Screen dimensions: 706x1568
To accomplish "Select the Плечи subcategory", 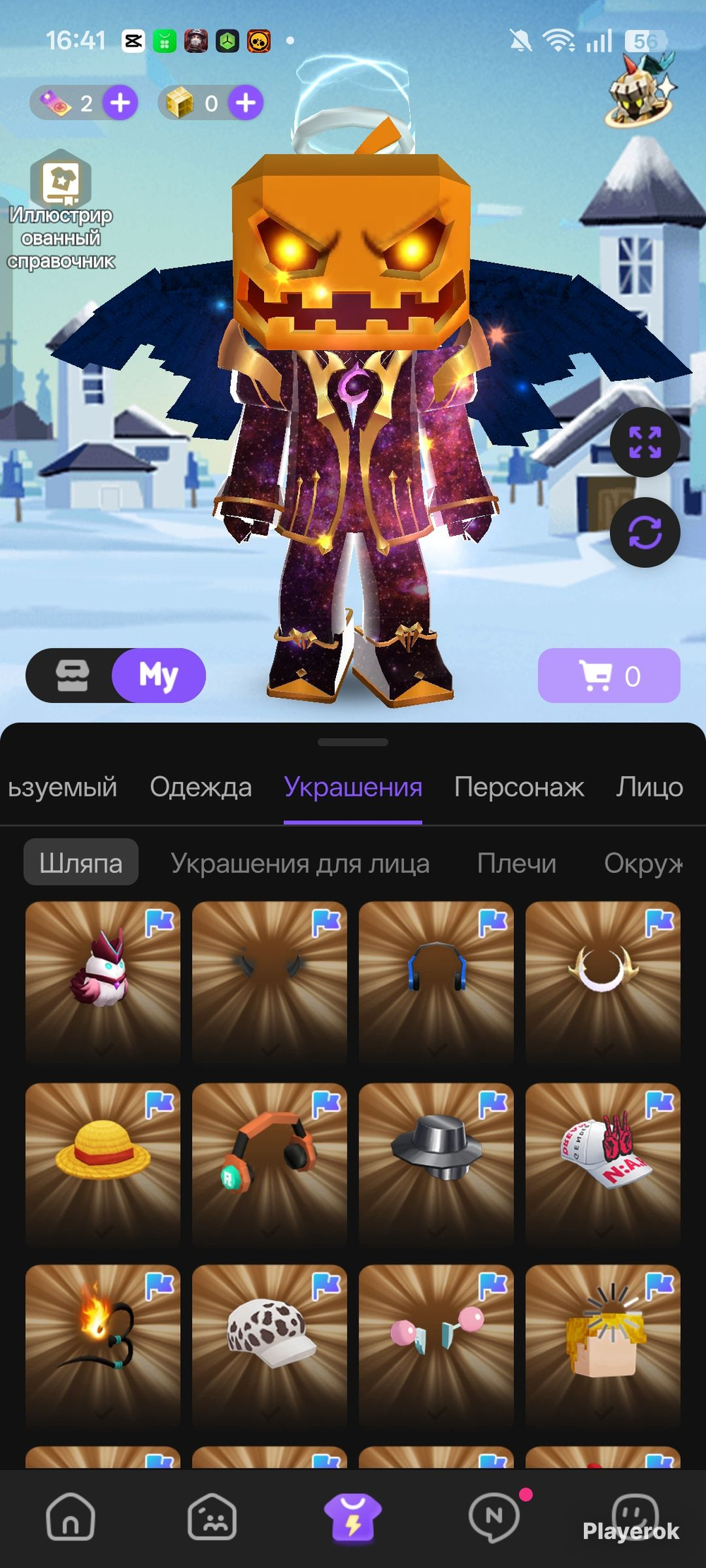I will click(516, 863).
